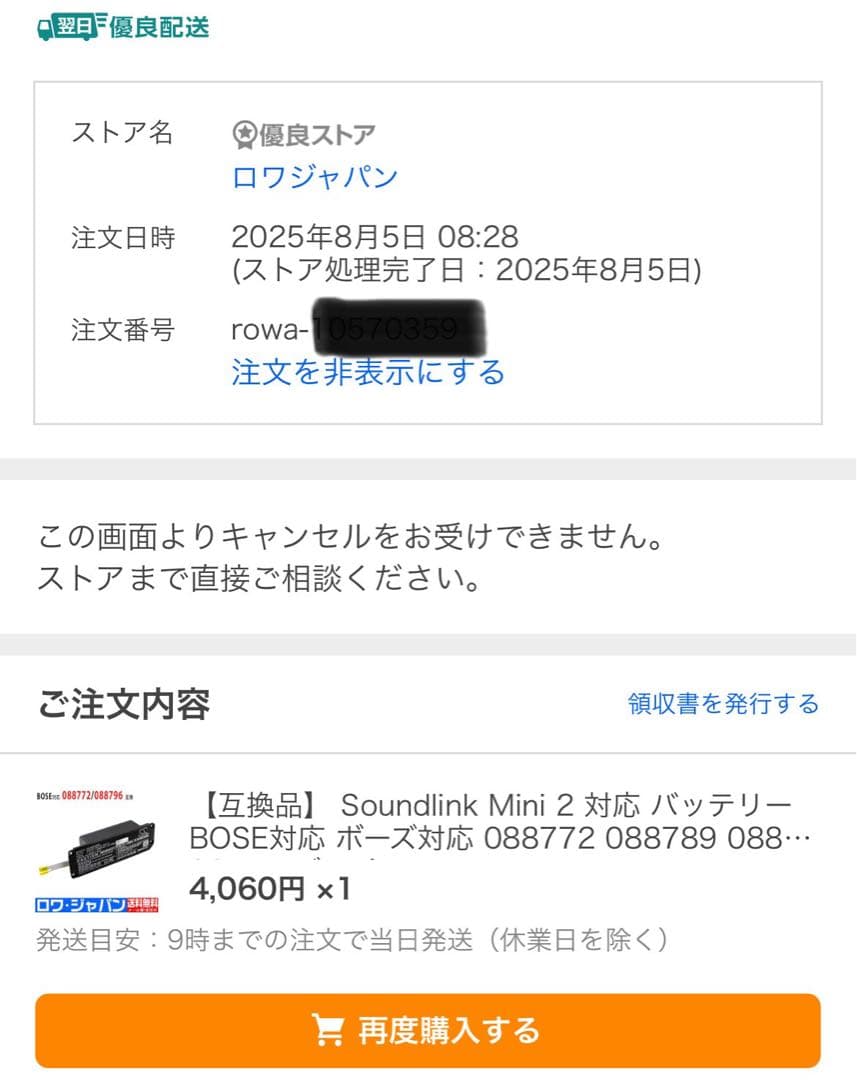
Task: Click 注文を非表示にする to hide the order
Action: coord(366,372)
